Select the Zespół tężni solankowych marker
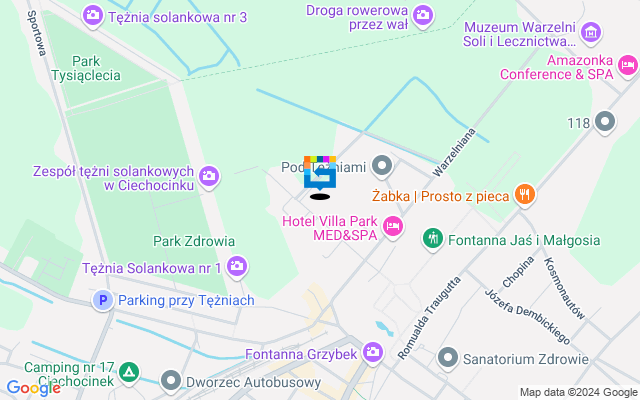Screen dimensions: 640x400 point(208,176)
